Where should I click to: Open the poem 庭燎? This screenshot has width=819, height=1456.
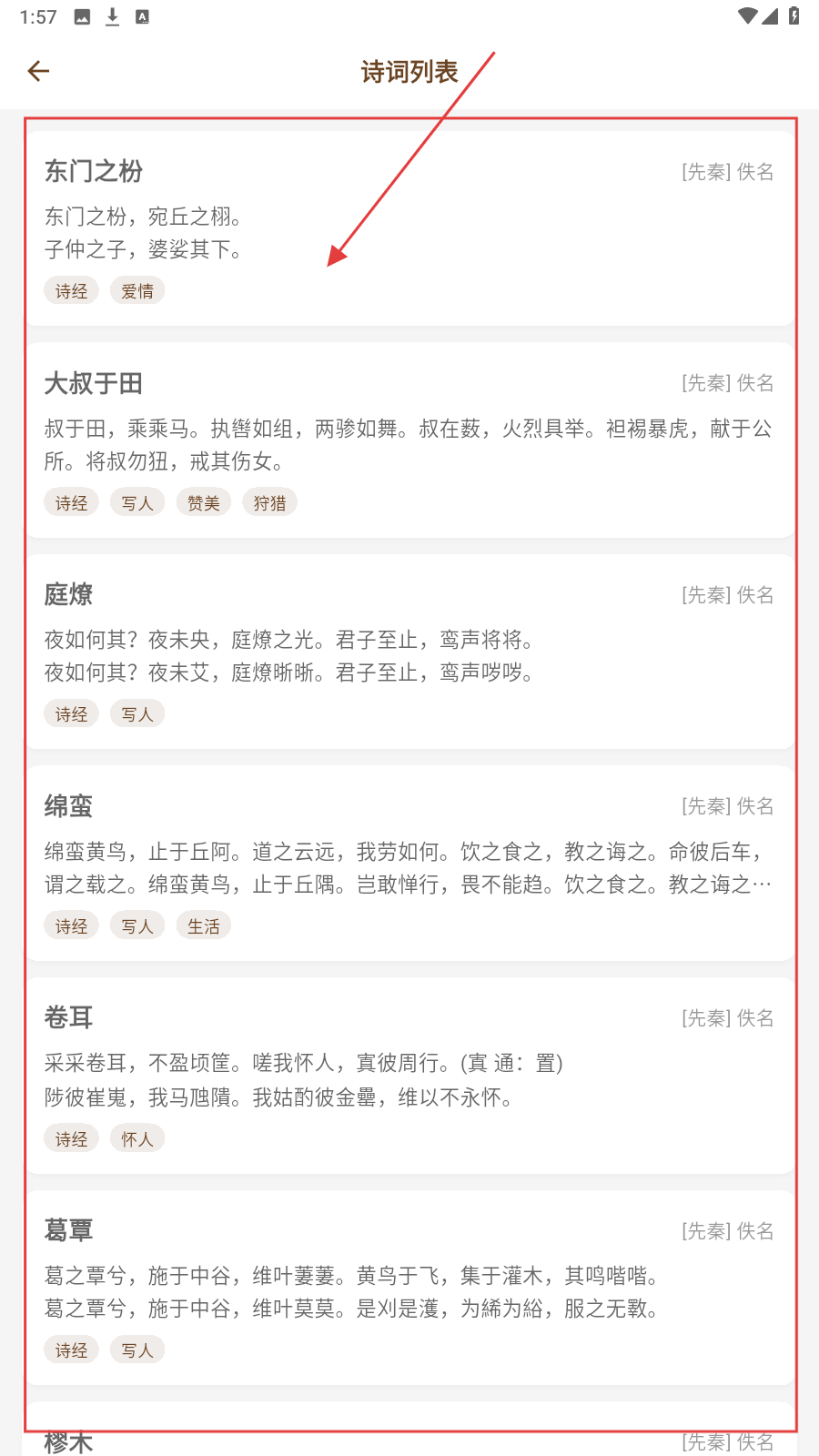[69, 594]
